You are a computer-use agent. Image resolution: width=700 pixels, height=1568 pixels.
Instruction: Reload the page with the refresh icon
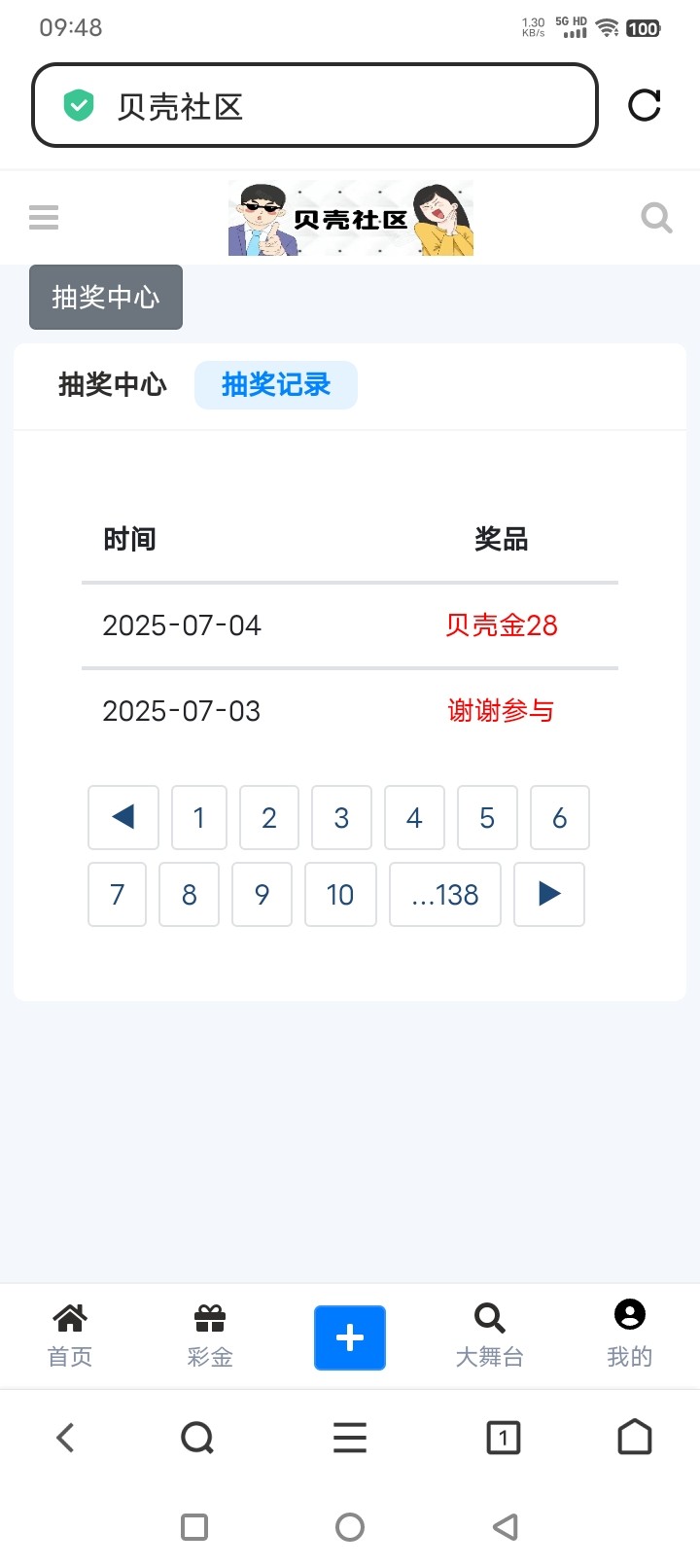pos(645,105)
